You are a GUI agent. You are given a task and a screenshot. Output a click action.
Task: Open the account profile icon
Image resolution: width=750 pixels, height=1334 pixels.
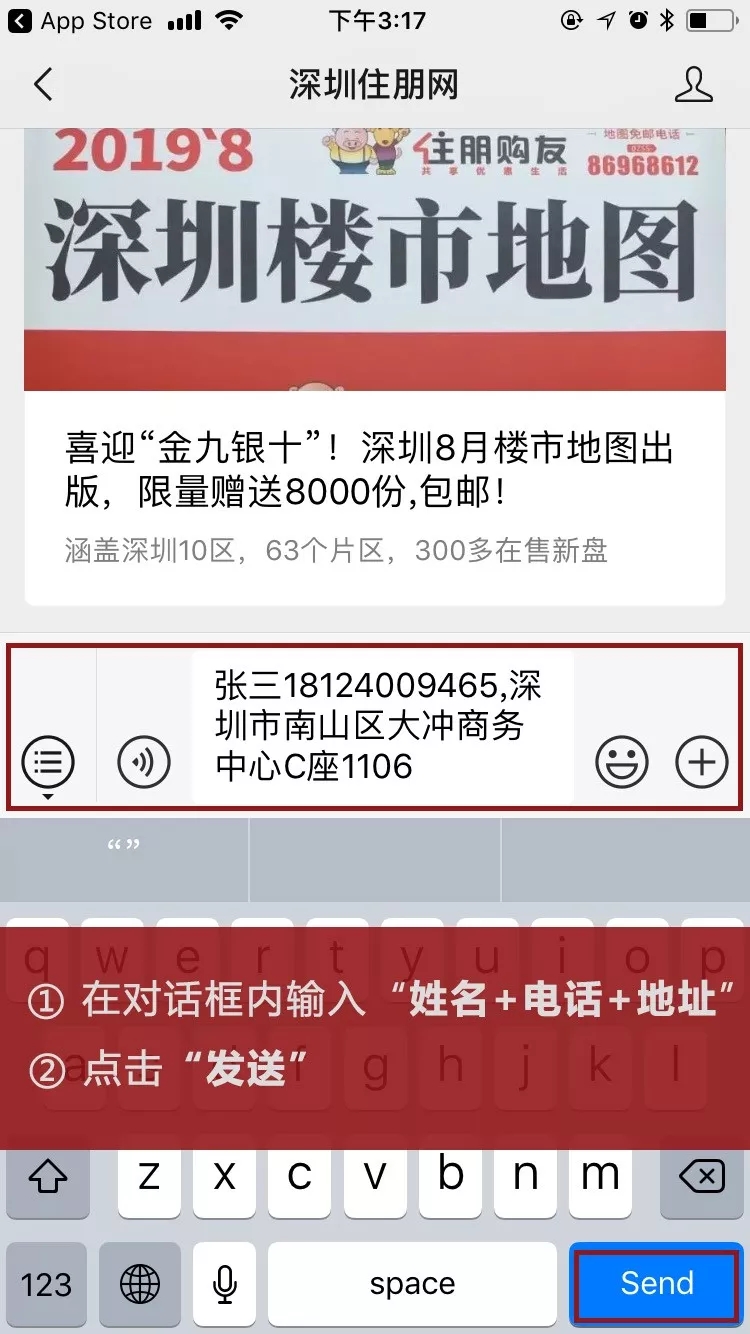[693, 85]
